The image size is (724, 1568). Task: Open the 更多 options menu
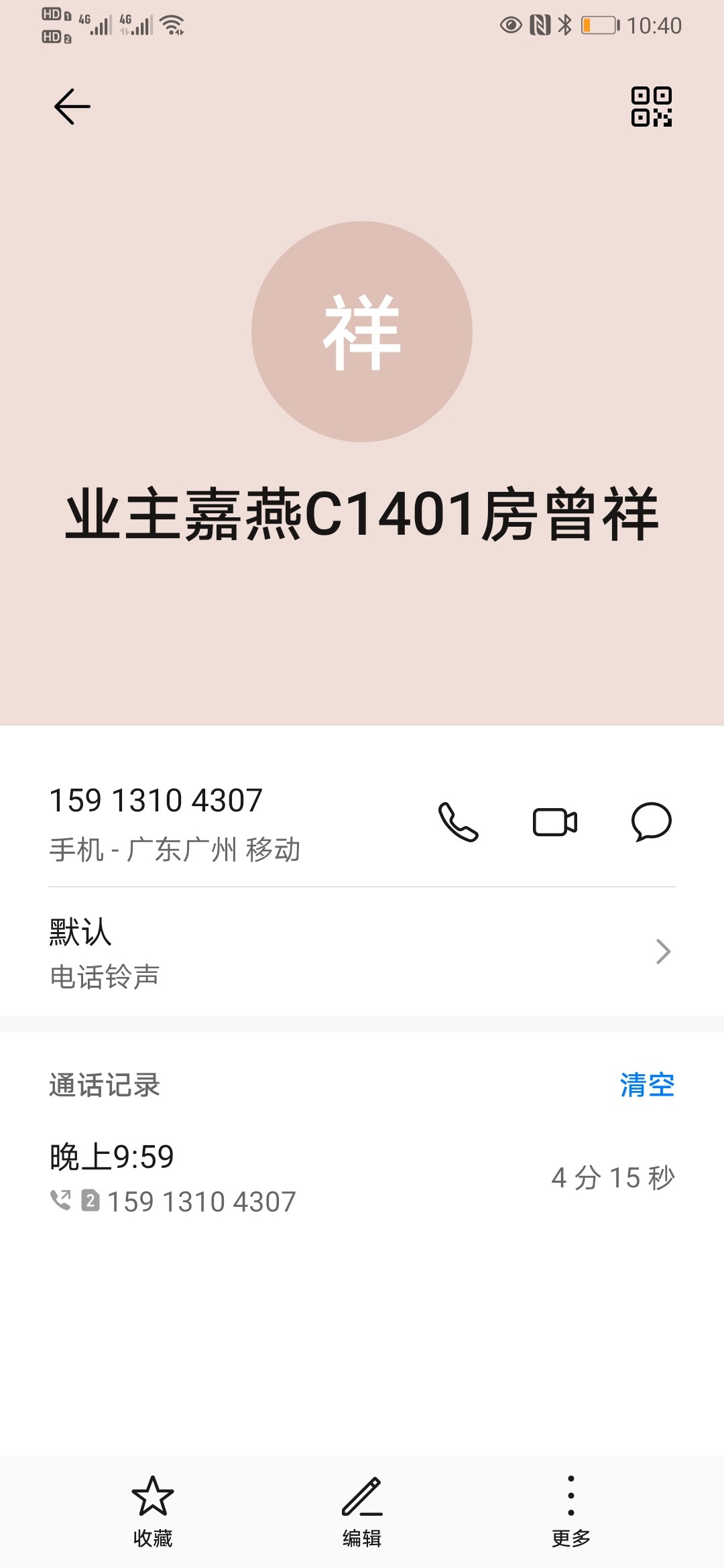[570, 1508]
